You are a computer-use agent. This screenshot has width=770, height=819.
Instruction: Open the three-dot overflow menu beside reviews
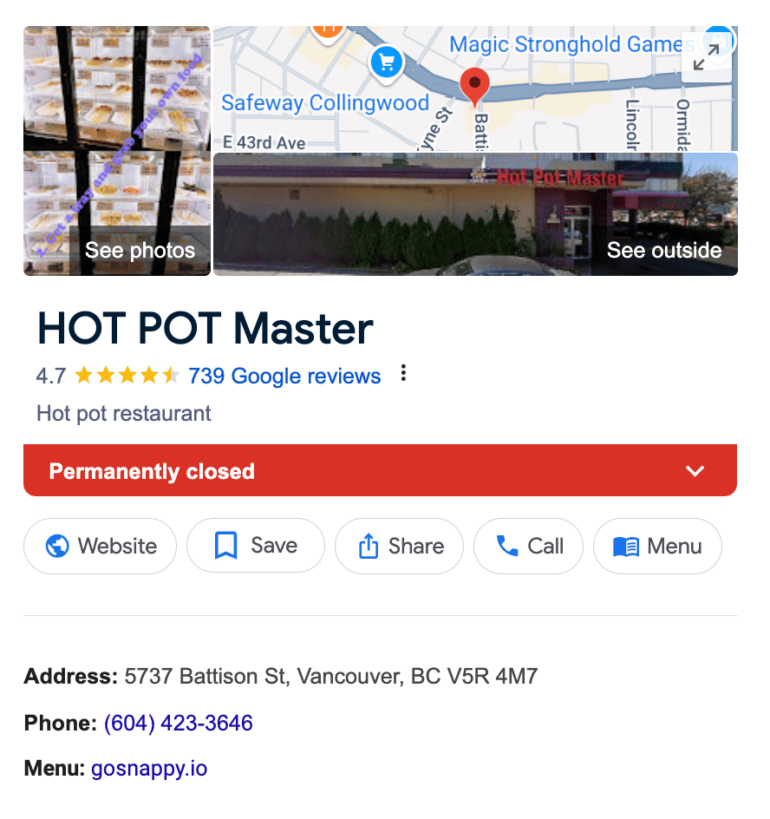[403, 371]
